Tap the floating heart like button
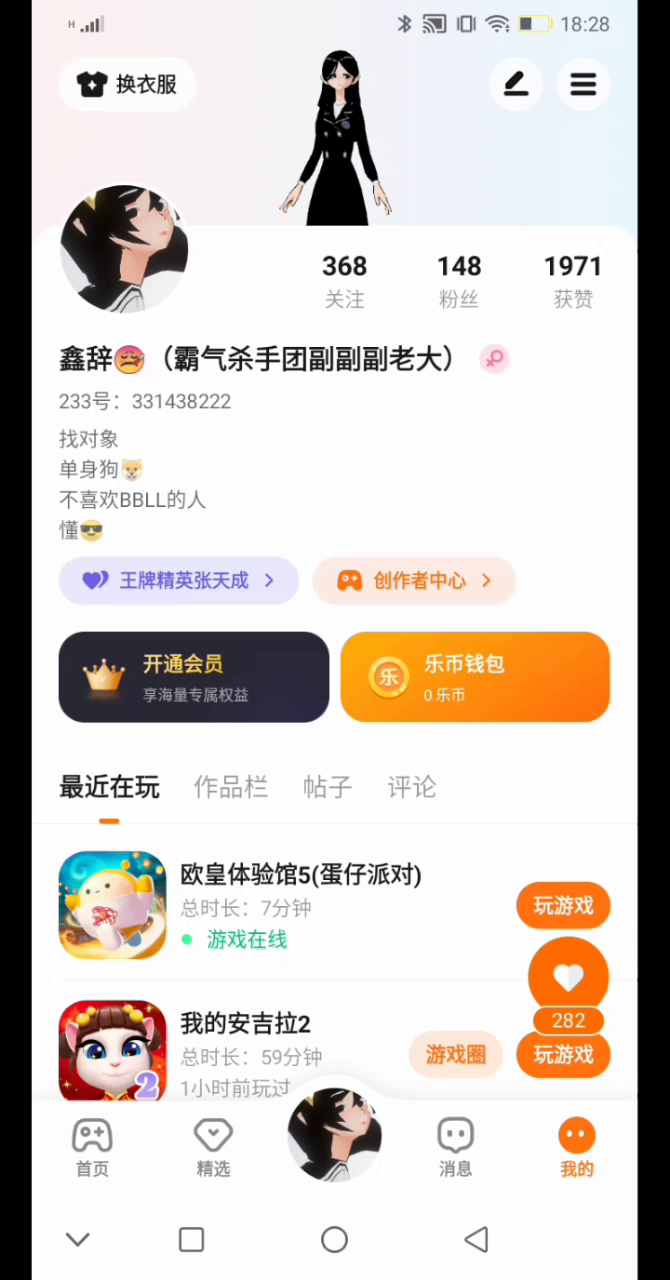Viewport: 670px width, 1280px height. [x=568, y=978]
